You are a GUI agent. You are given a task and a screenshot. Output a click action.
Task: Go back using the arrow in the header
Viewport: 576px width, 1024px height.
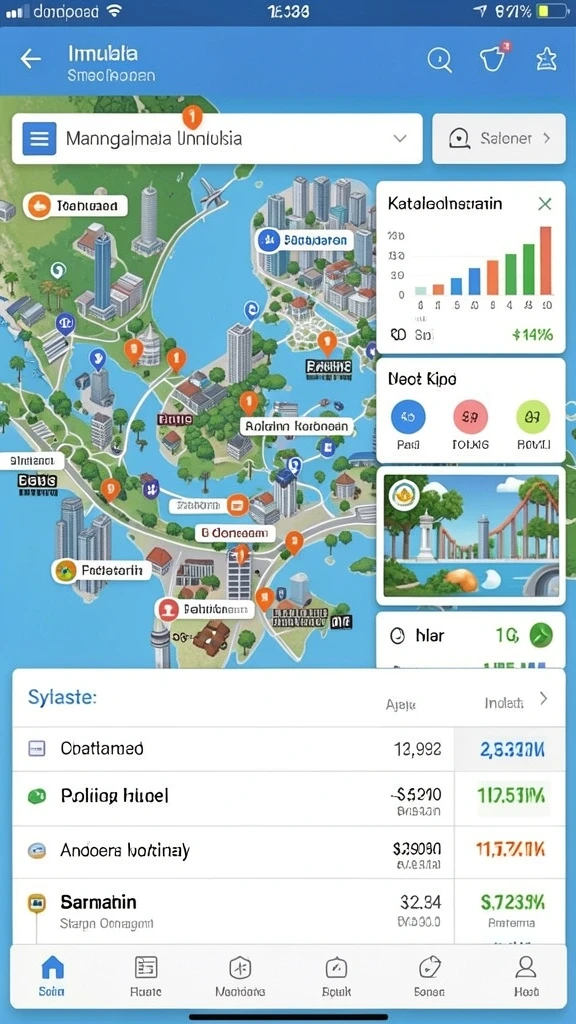pos(31,60)
